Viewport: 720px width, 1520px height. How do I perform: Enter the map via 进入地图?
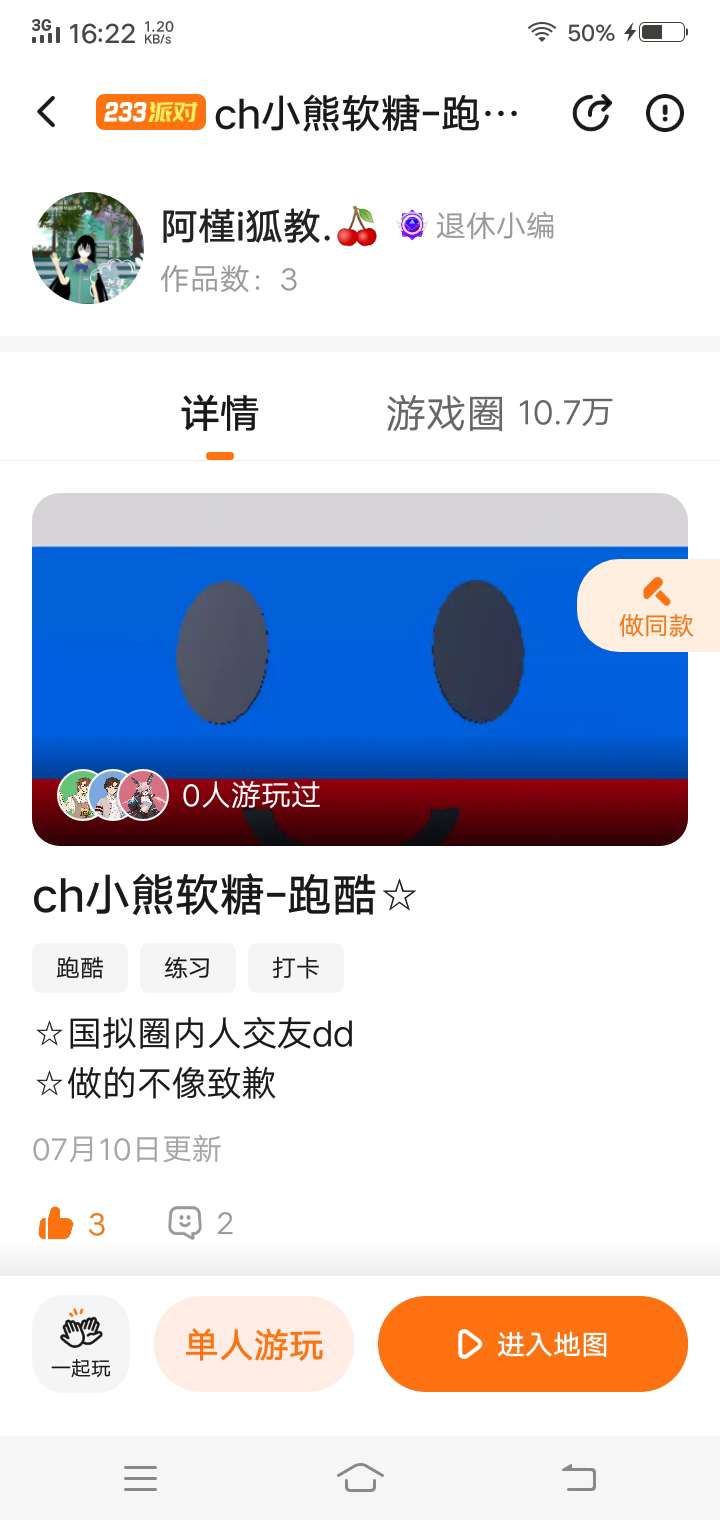[x=533, y=1344]
